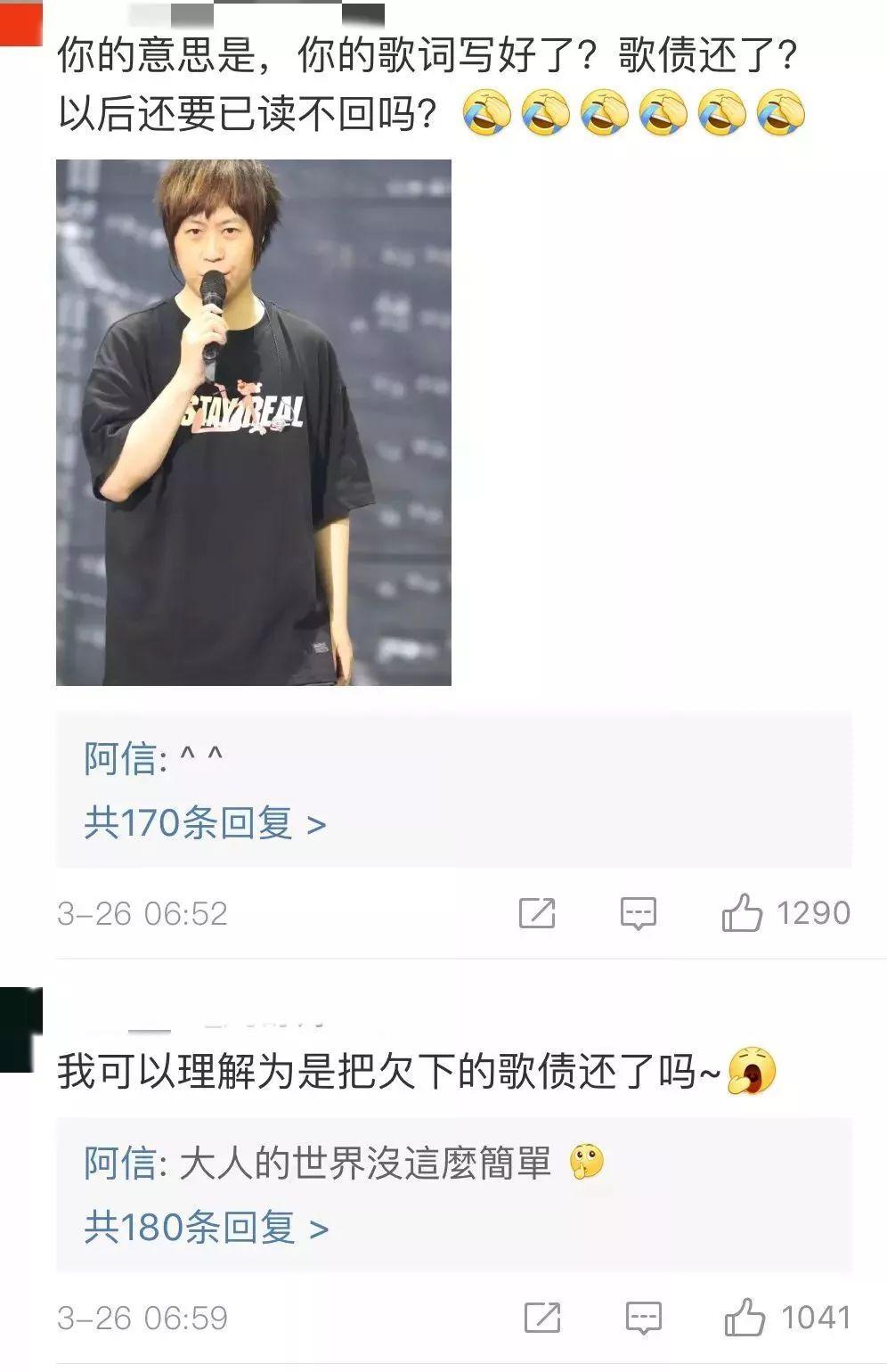Repost the comment posted at 06:52
This screenshot has width=887, height=1372.
click(537, 913)
